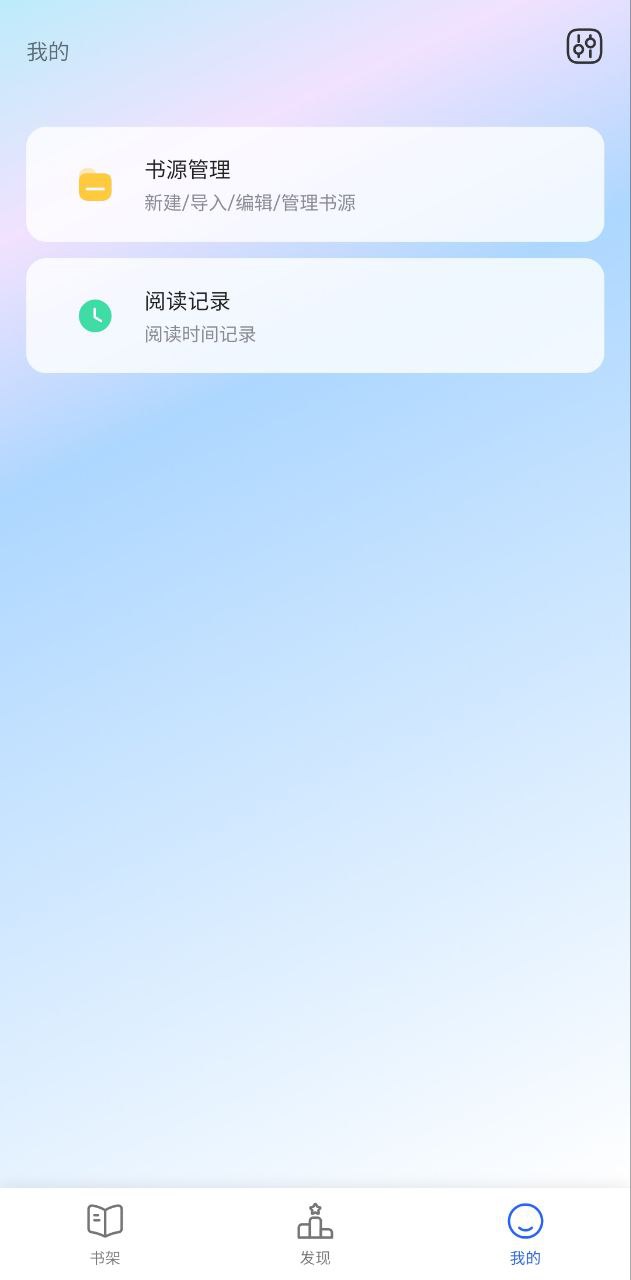This screenshot has height=1280, width=631.
Task: Switch to the 发现 discover tab
Action: [x=315, y=1233]
